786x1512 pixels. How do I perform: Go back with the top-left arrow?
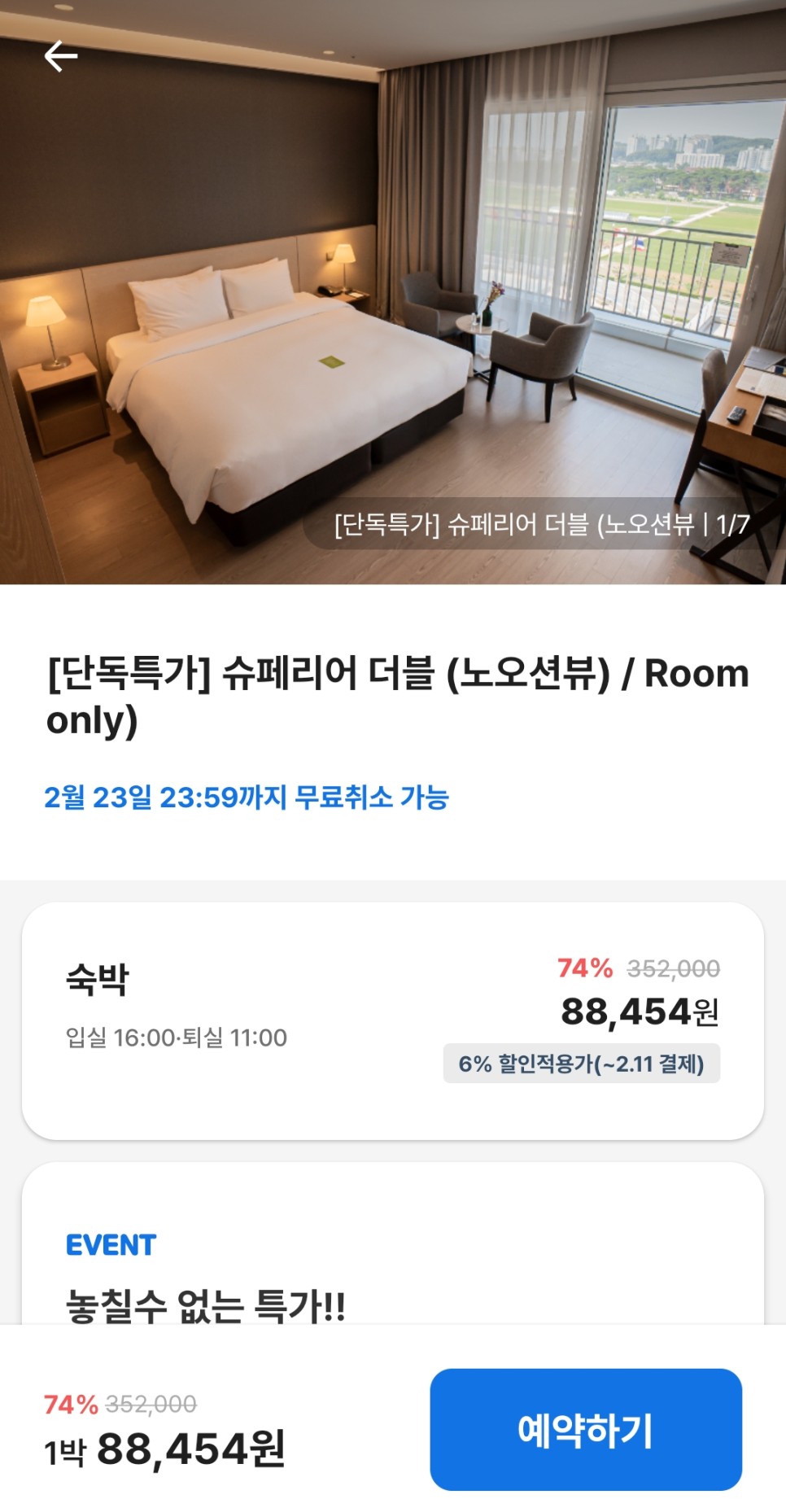tap(61, 56)
